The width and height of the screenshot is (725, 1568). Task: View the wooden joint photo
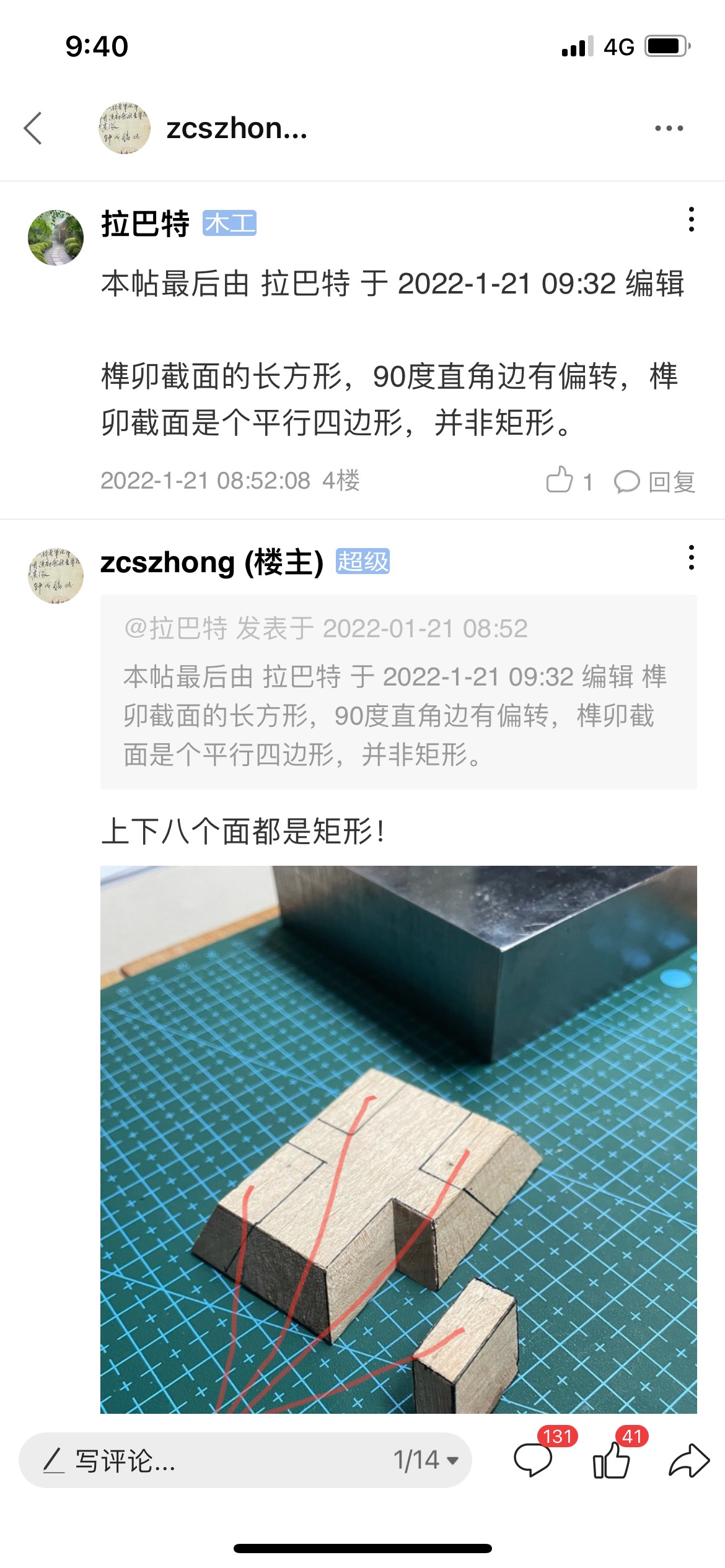click(398, 1139)
